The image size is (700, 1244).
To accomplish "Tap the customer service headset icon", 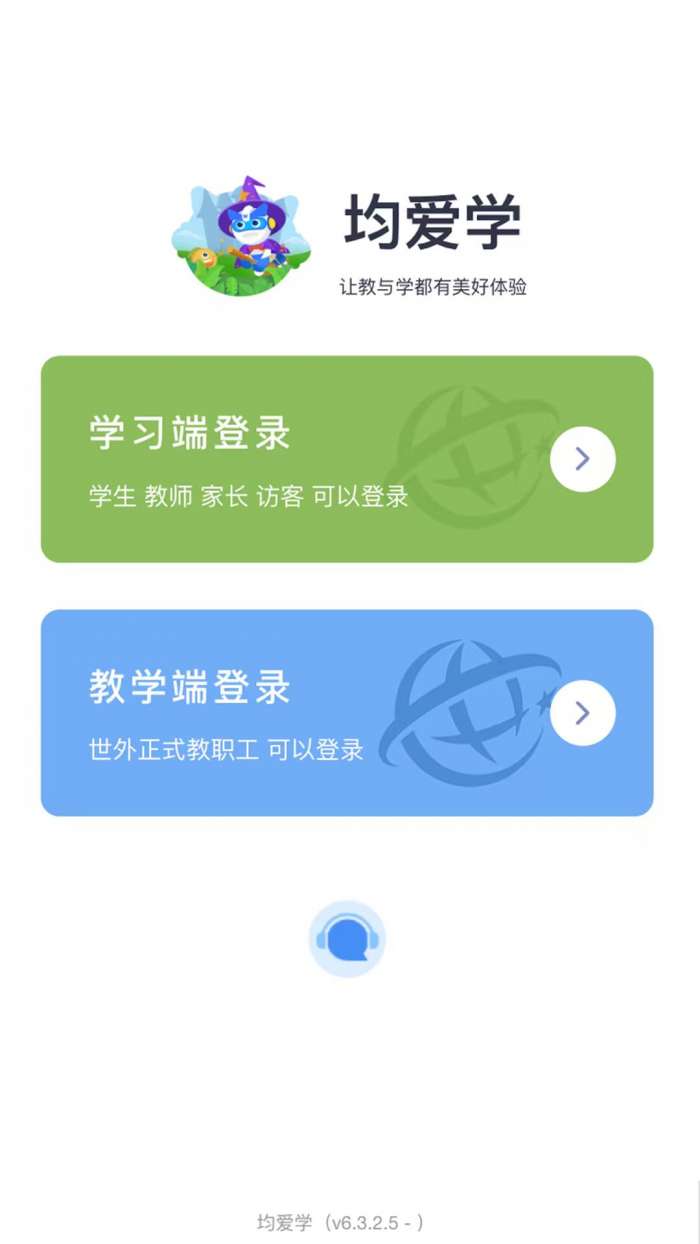I will tap(347, 939).
